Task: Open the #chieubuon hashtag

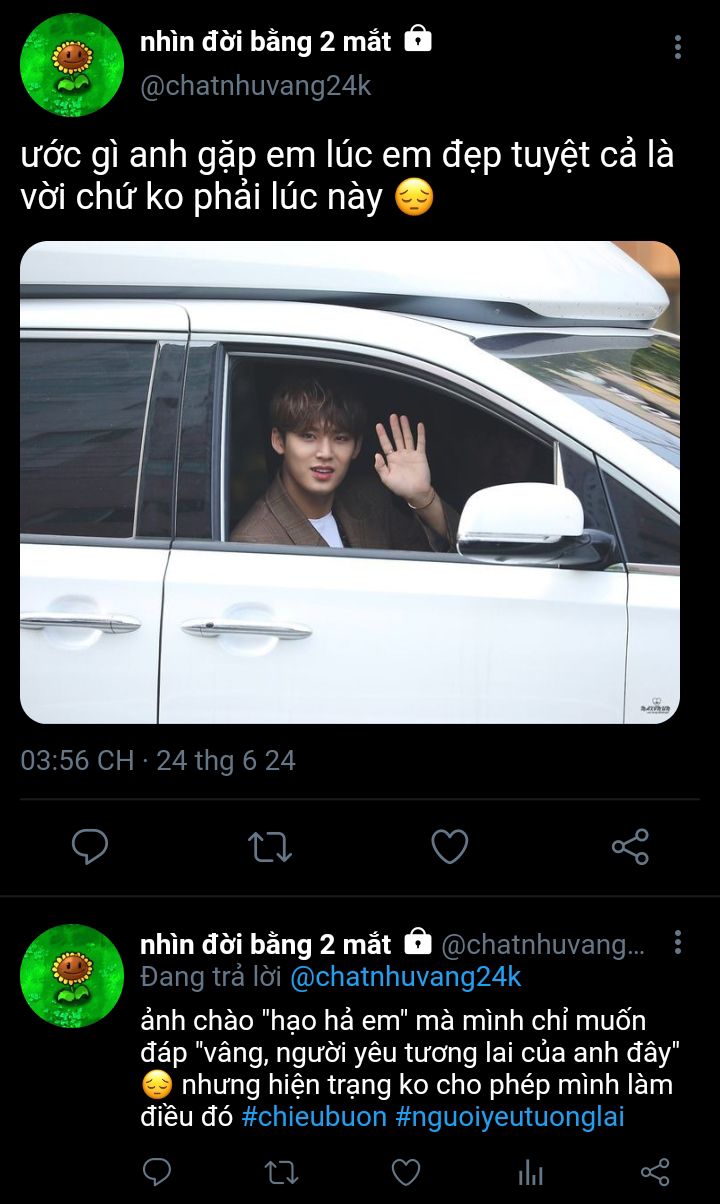Action: pyautogui.click(x=314, y=1117)
